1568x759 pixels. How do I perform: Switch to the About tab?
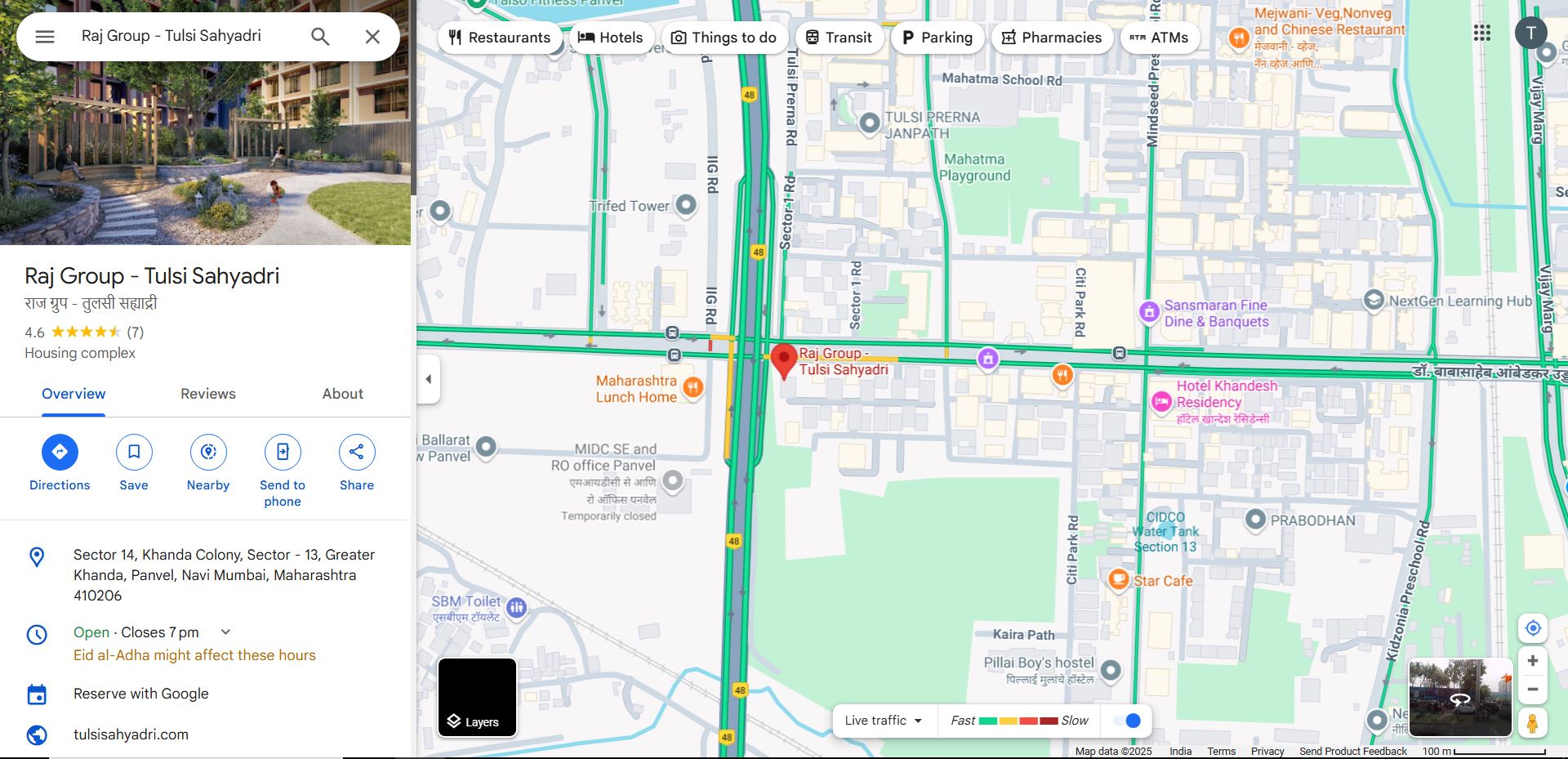coord(342,394)
